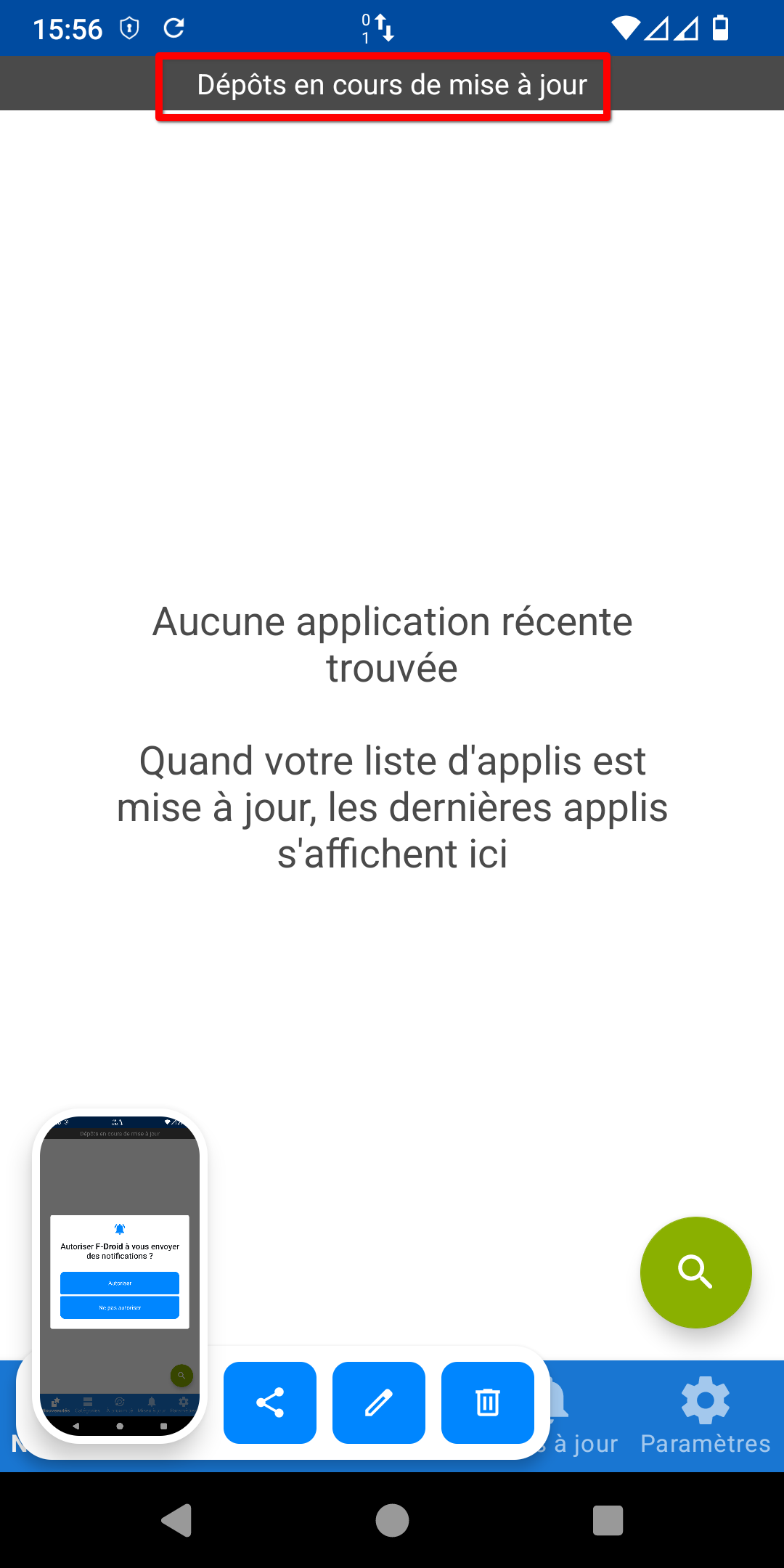Open search using the green magnifier button
Viewport: 784px width, 1568px height.
coord(695,1273)
